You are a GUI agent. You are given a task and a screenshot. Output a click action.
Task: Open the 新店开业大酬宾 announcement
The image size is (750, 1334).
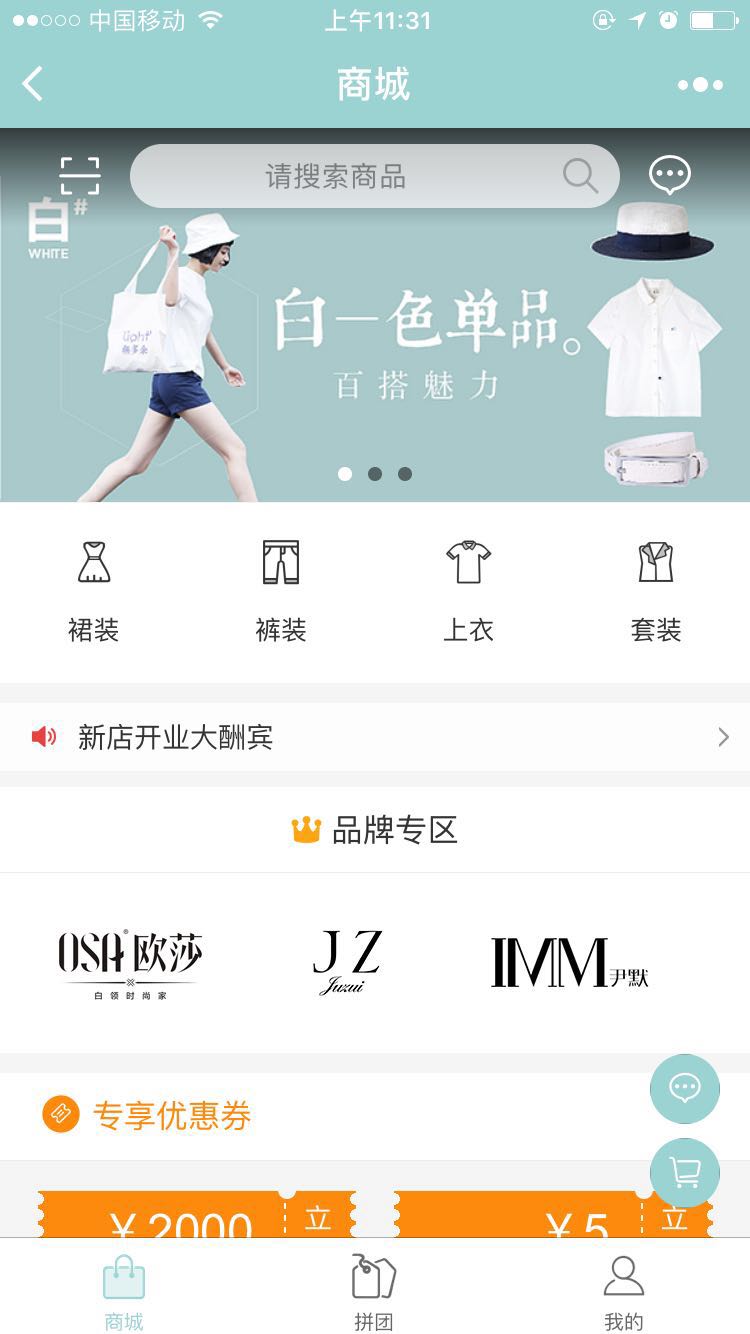click(x=375, y=738)
